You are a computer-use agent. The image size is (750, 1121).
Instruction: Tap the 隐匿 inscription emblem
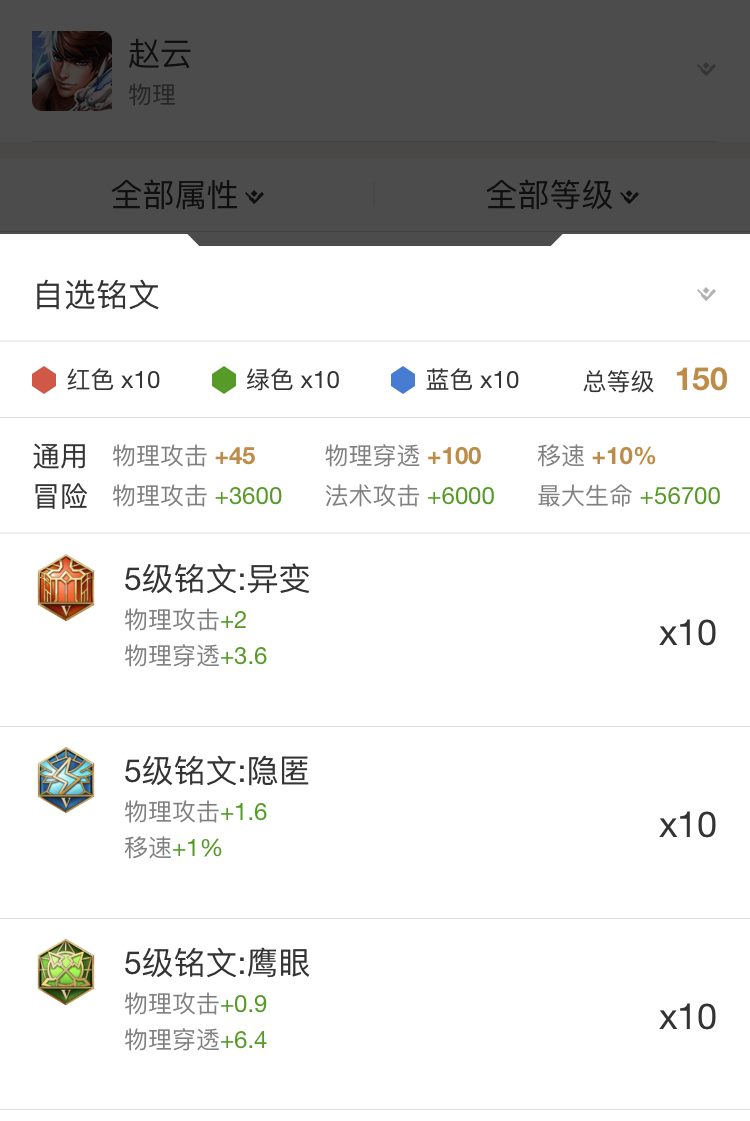66,781
